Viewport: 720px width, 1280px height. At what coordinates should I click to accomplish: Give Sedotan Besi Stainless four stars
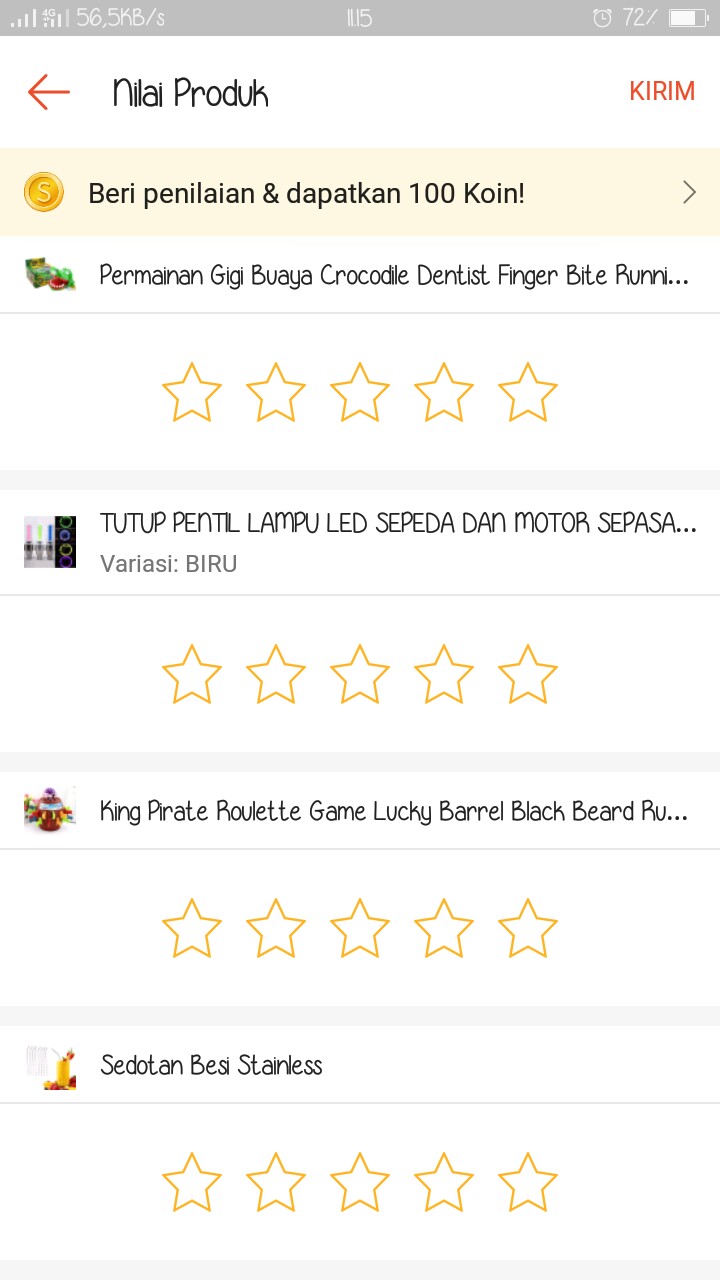[x=443, y=1182]
